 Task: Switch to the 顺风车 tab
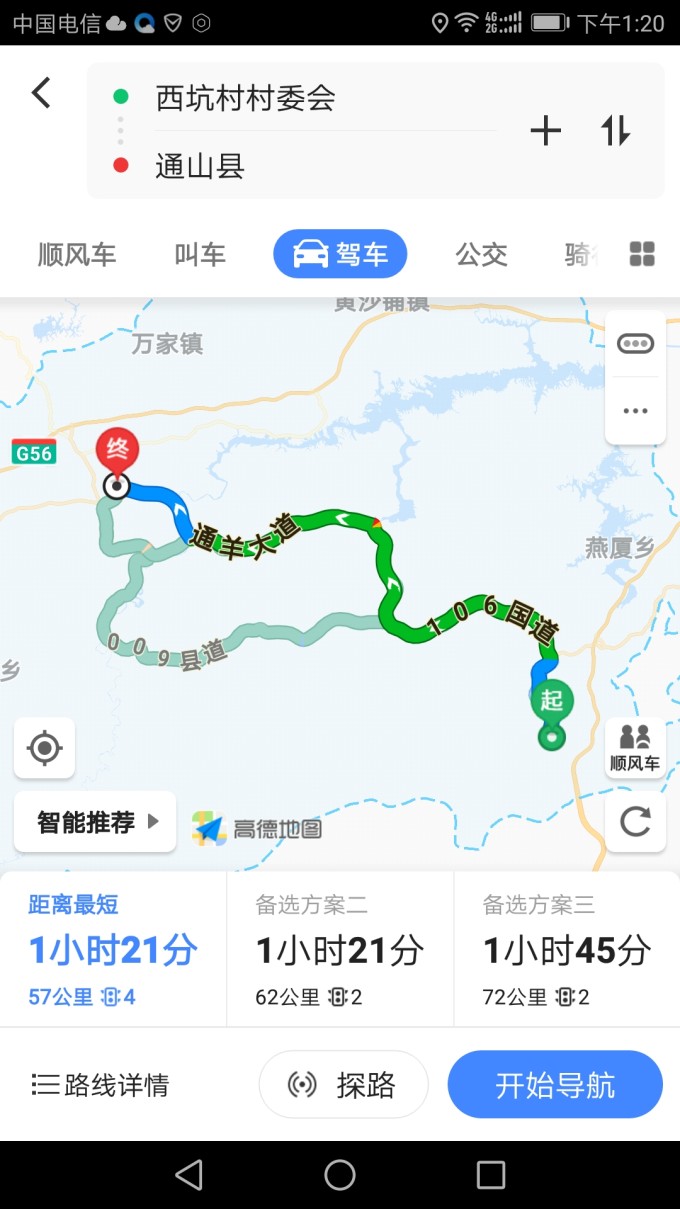coord(77,254)
